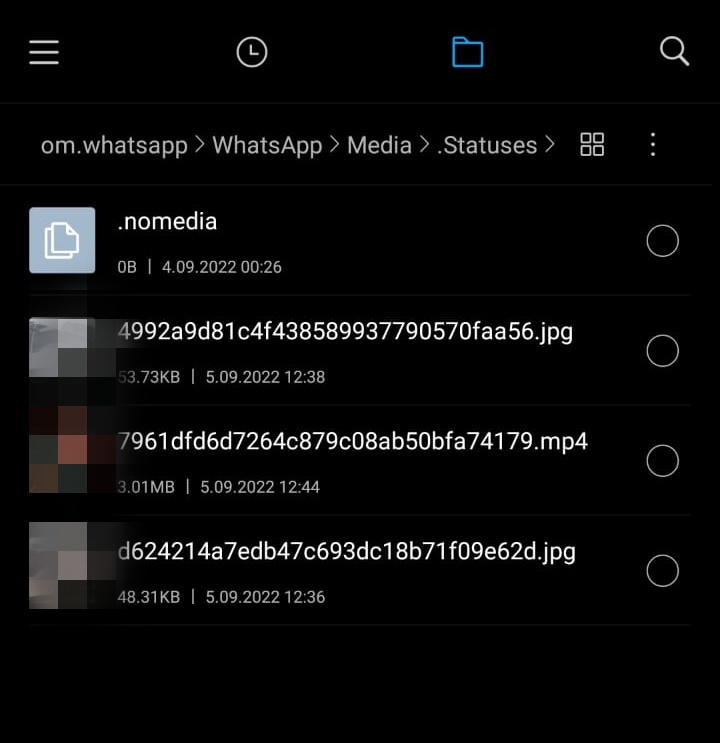Select the bfa74179.mp4 video checkbox
Screen dimensions: 720x743
click(x=662, y=461)
